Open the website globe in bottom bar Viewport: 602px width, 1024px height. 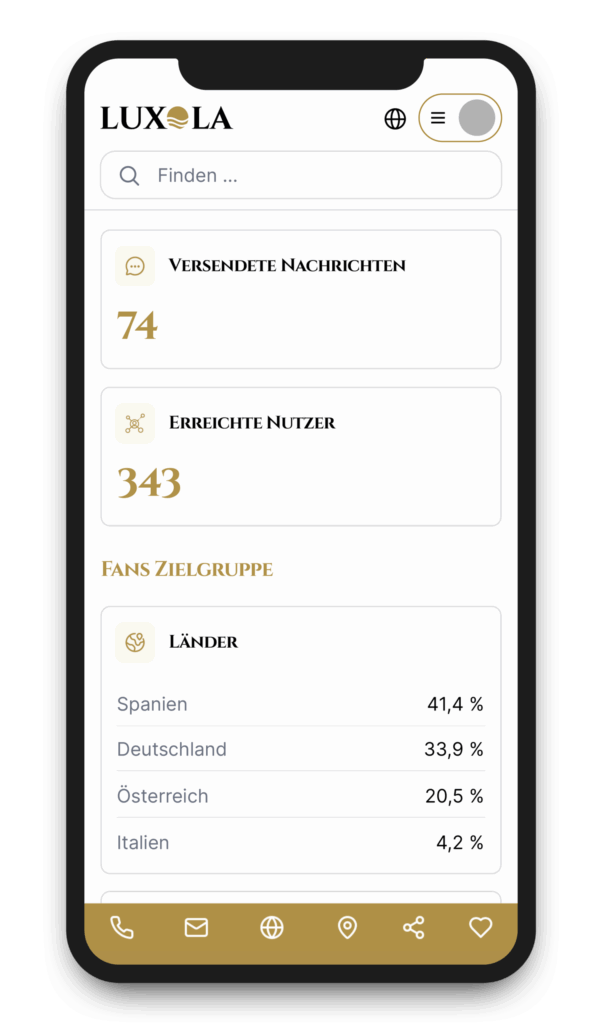coord(272,928)
